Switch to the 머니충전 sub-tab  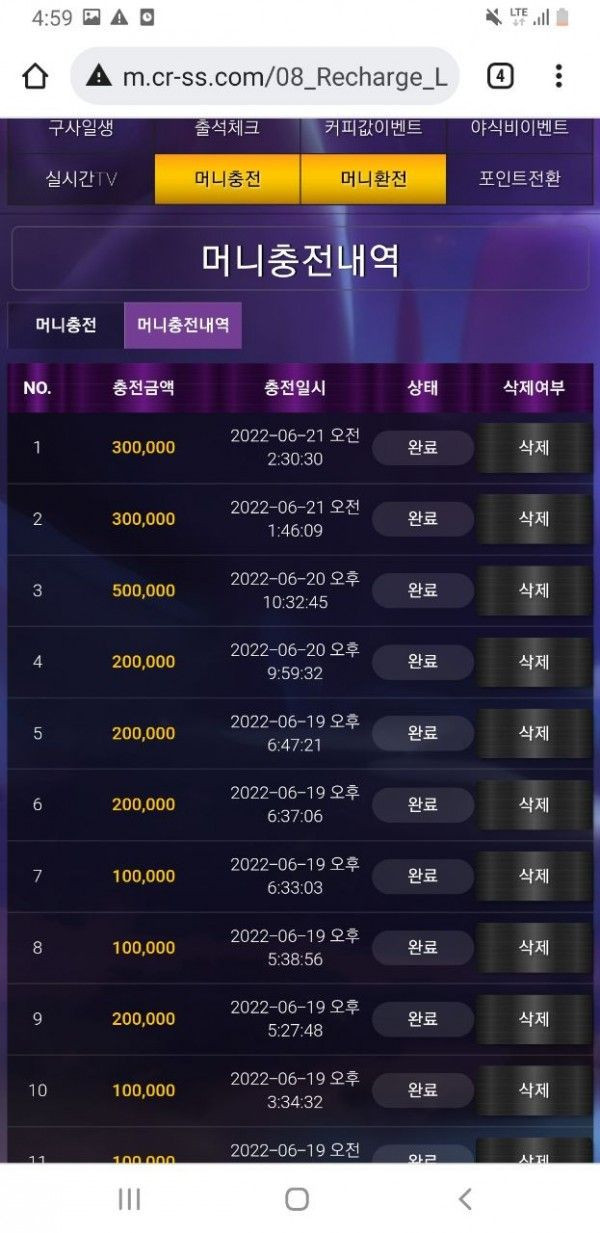tap(66, 325)
